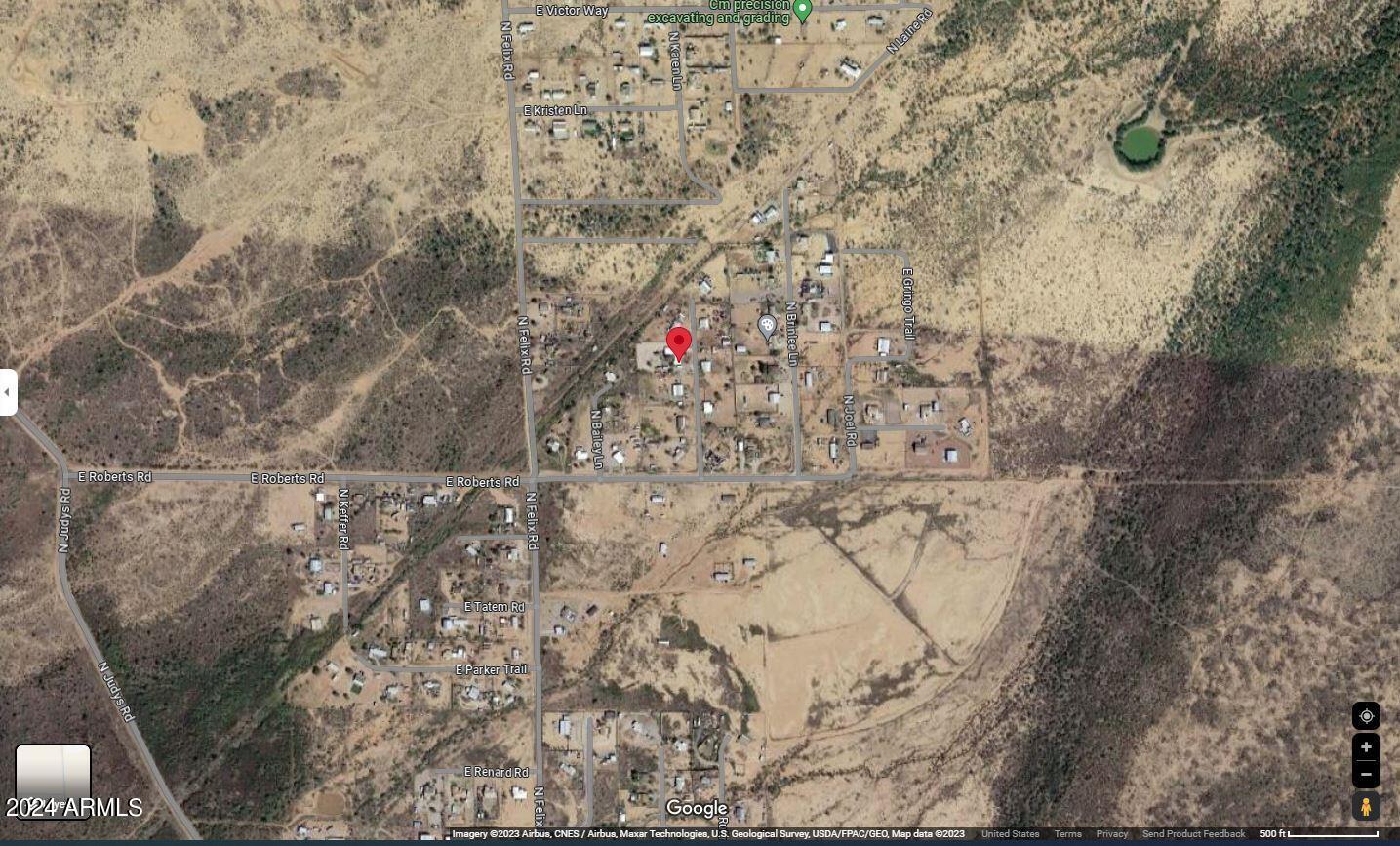Open Cm precision excavating and grading marker
Image resolution: width=1400 pixels, height=846 pixels.
click(803, 11)
